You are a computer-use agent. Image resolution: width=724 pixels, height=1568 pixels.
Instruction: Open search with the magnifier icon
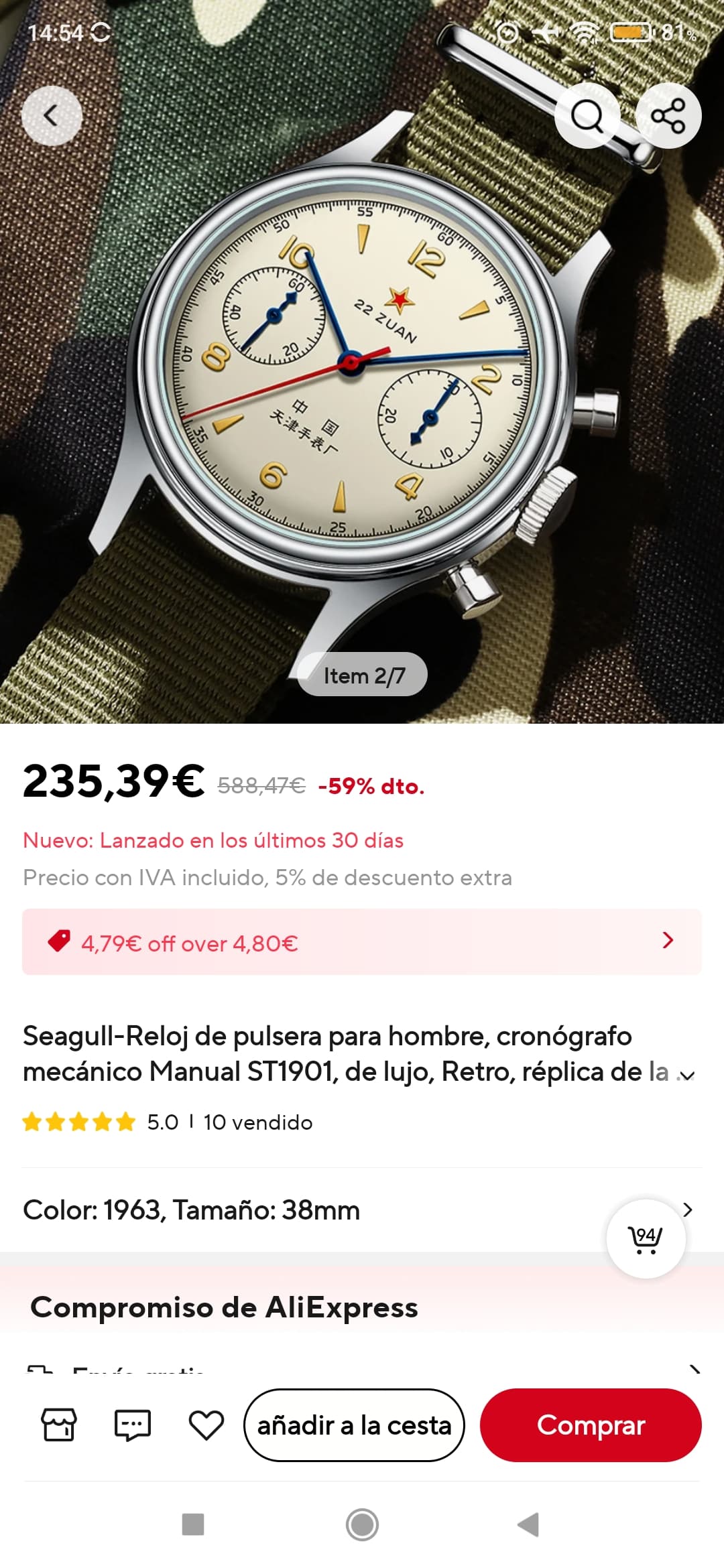(x=587, y=116)
